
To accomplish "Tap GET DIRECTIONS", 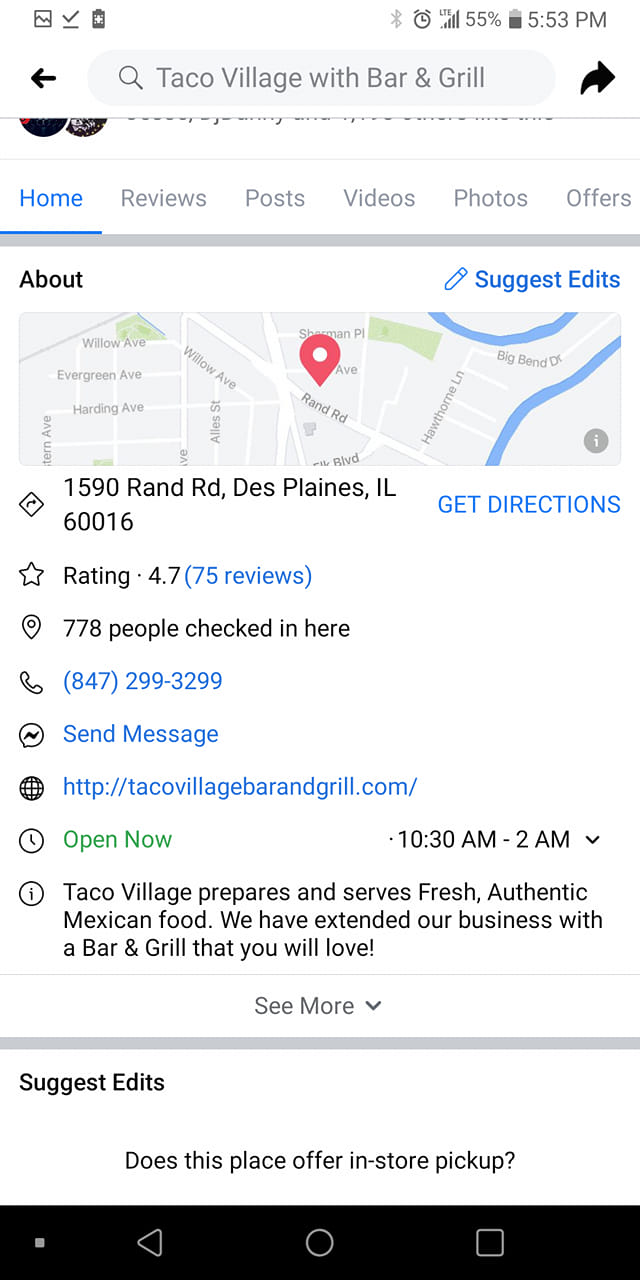I will [x=529, y=505].
